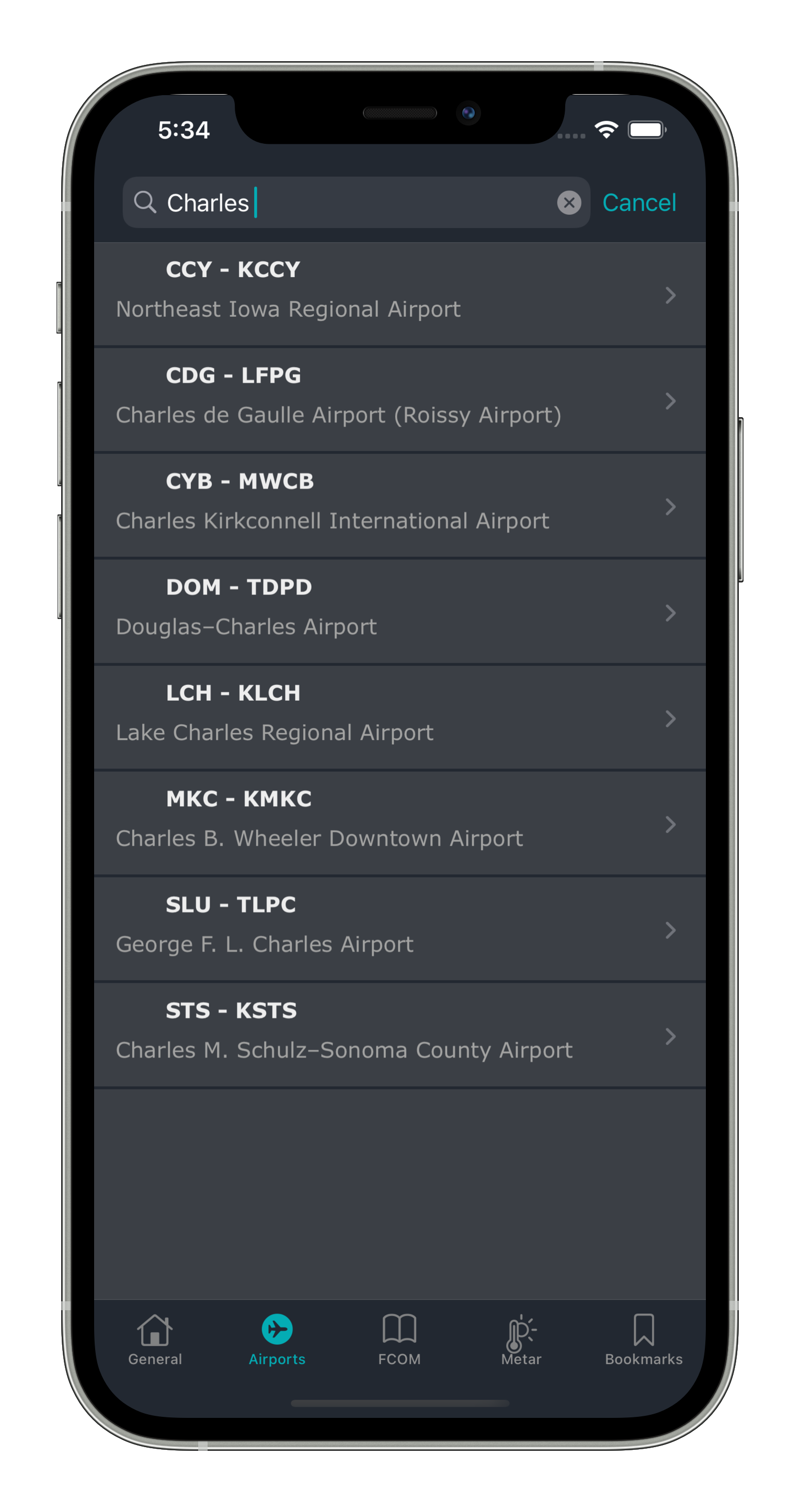
Task: Clear search text with the x icon
Action: 568,202
